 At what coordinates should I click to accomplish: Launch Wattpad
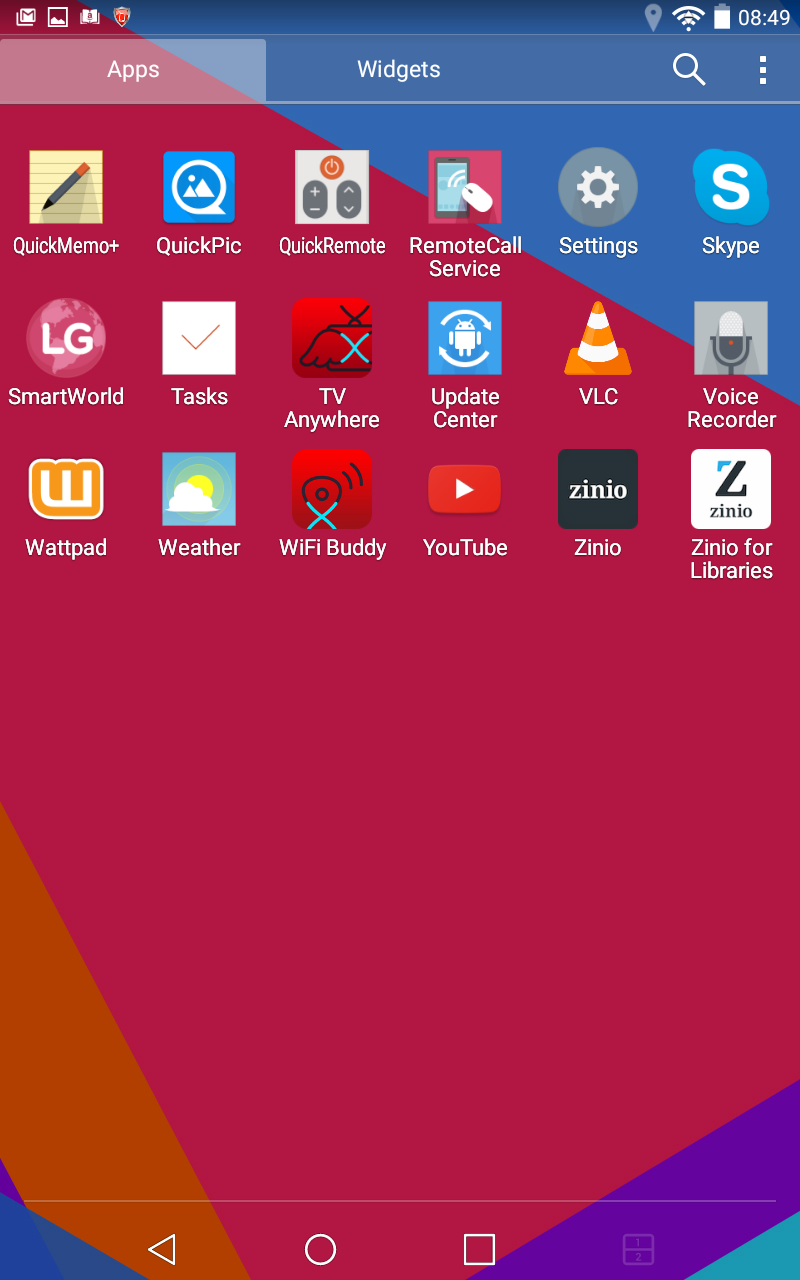click(x=66, y=489)
